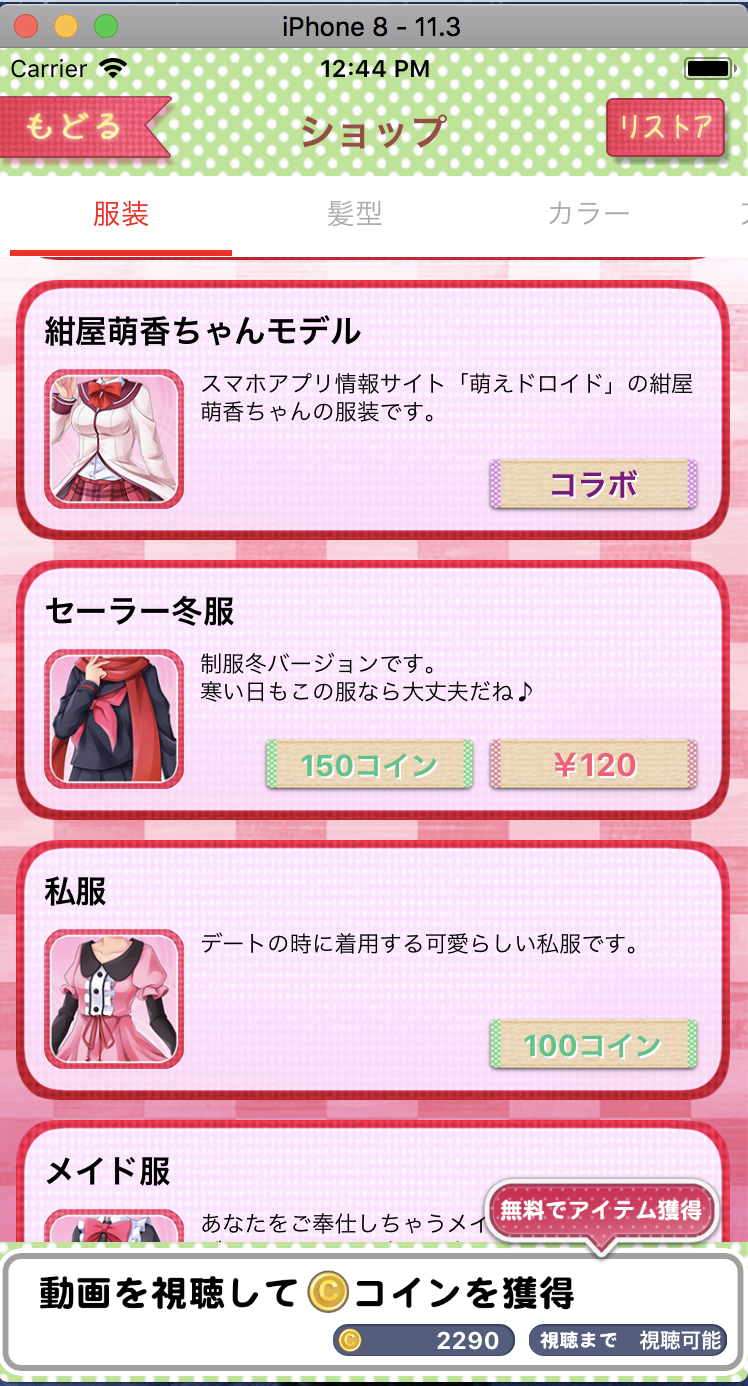Select the 私服 outfit thumbnail
The width and height of the screenshot is (748, 1386).
(114, 998)
